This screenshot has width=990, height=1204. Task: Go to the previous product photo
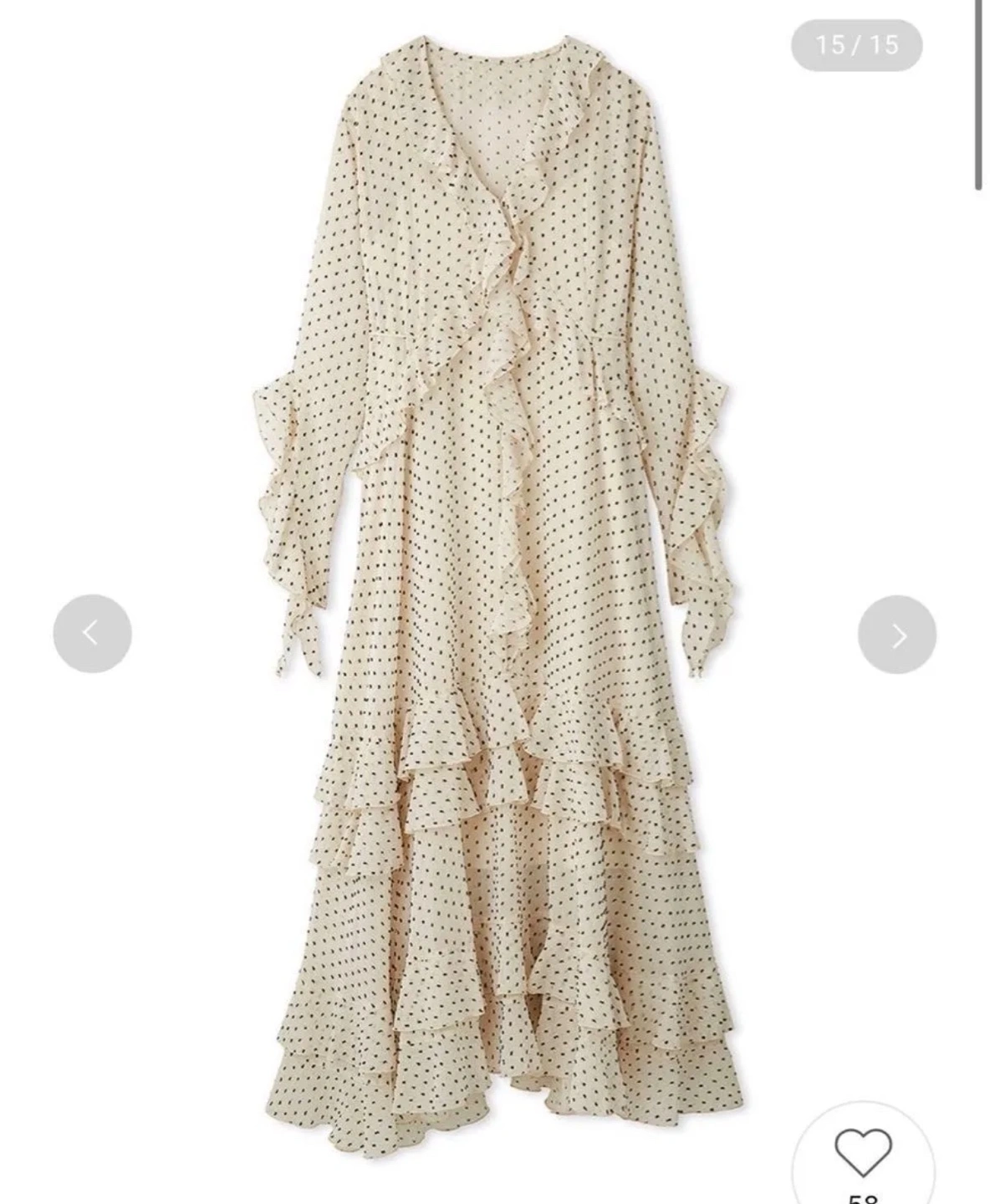92,634
